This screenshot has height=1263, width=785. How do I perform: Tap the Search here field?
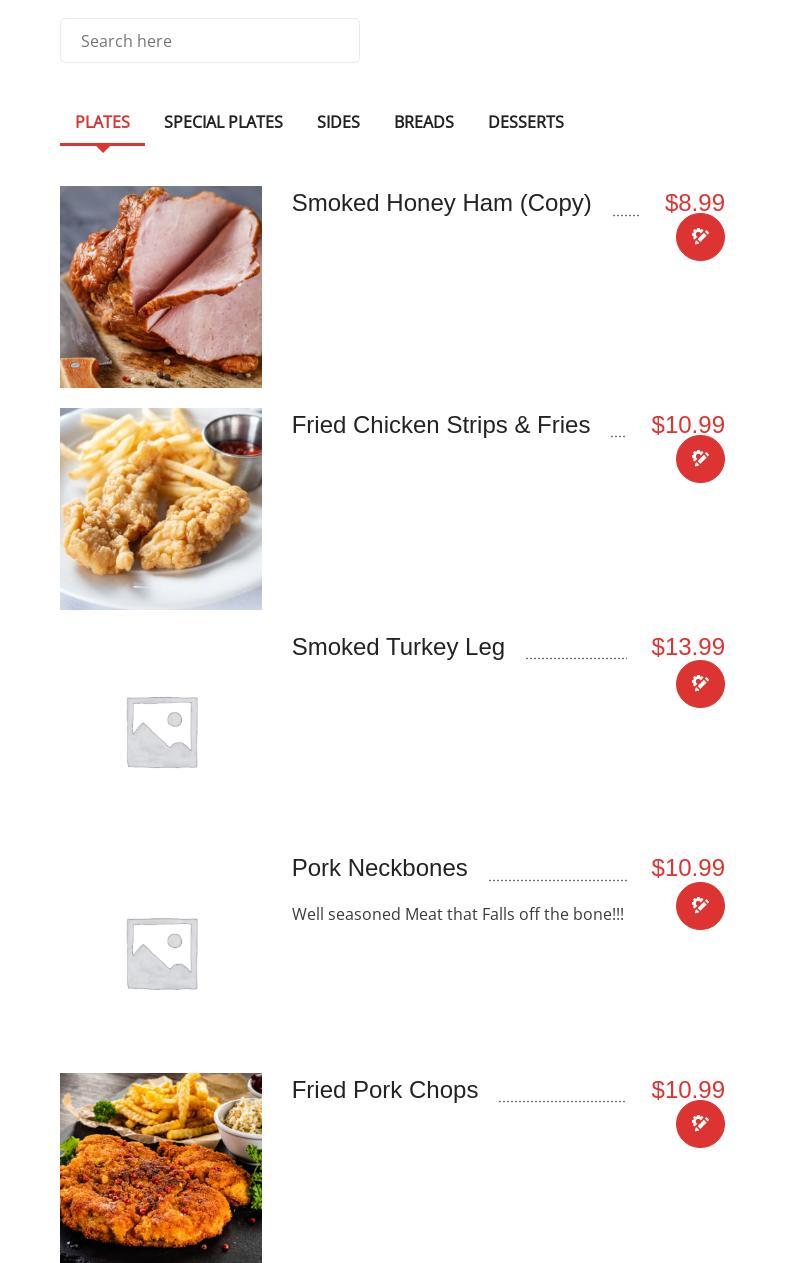pos(210,41)
